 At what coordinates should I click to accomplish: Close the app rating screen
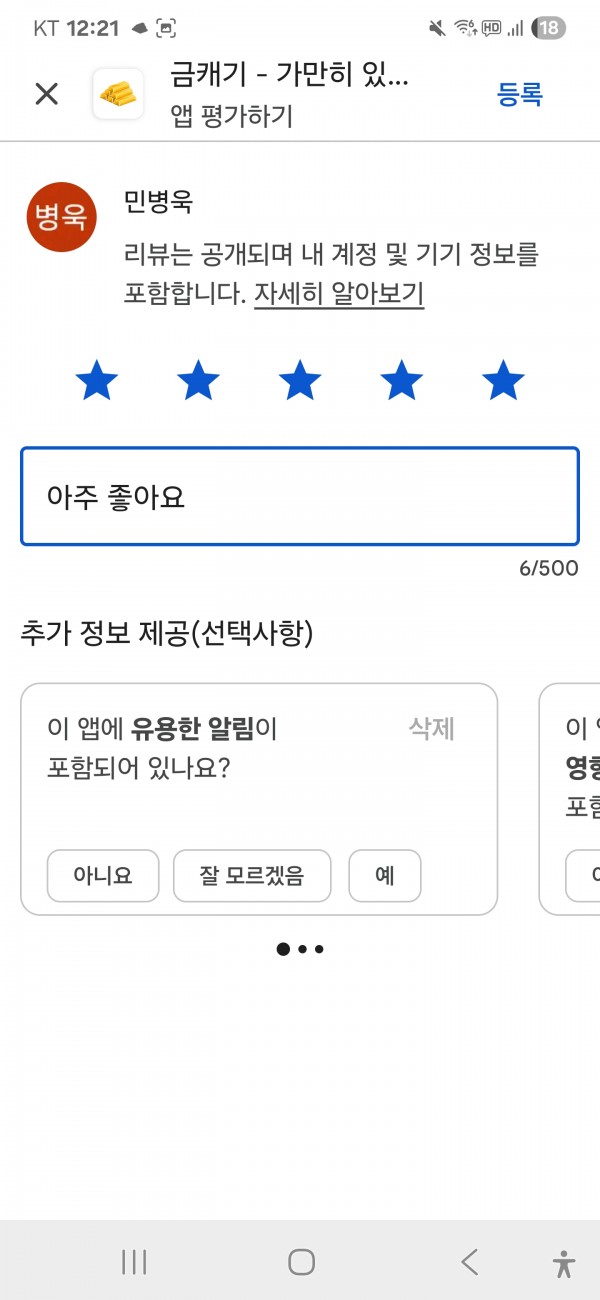coord(47,94)
